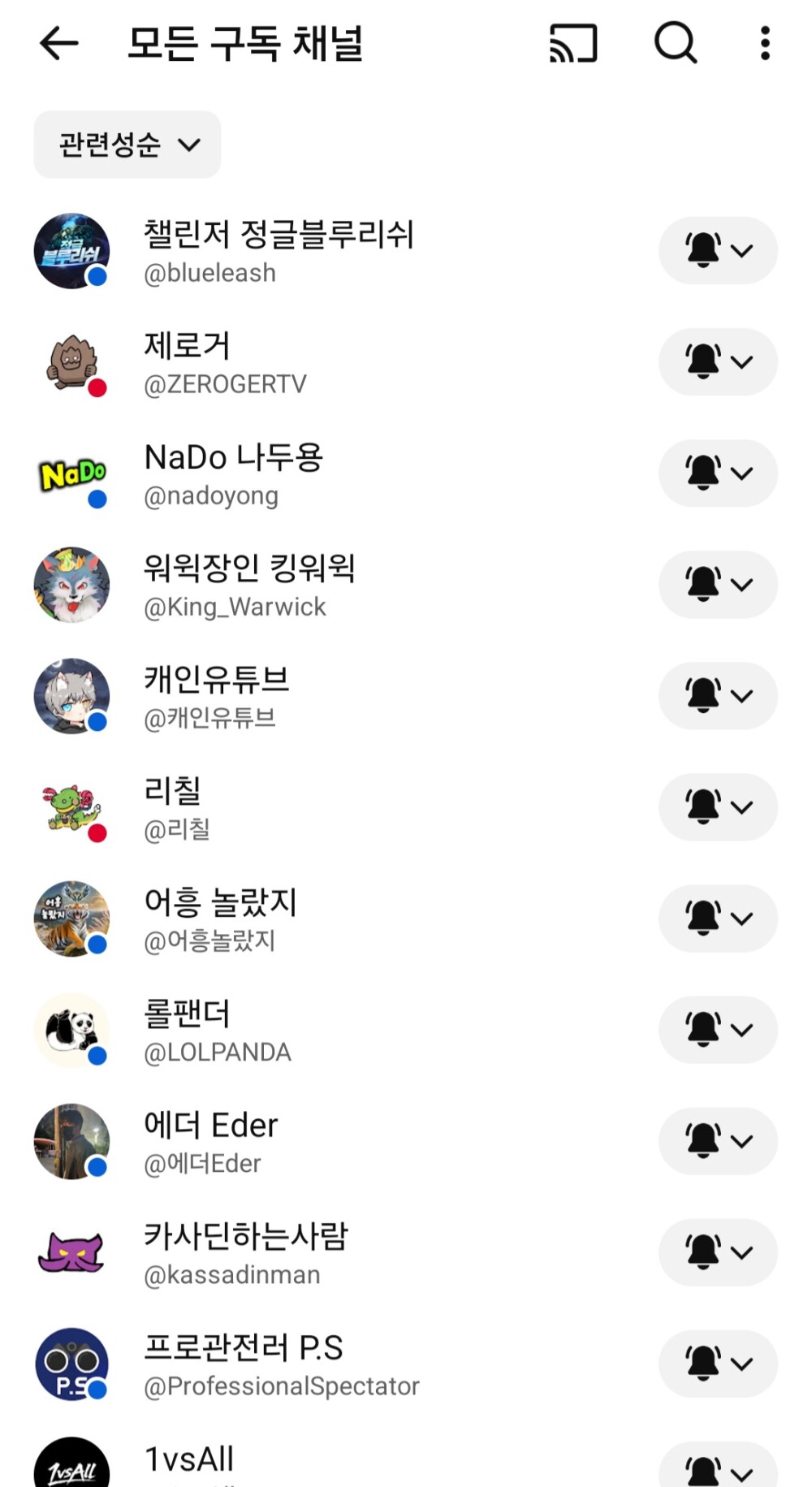The height and width of the screenshot is (1487, 812).
Task: Open the NaDo 나두용 channel
Action: 234,473
